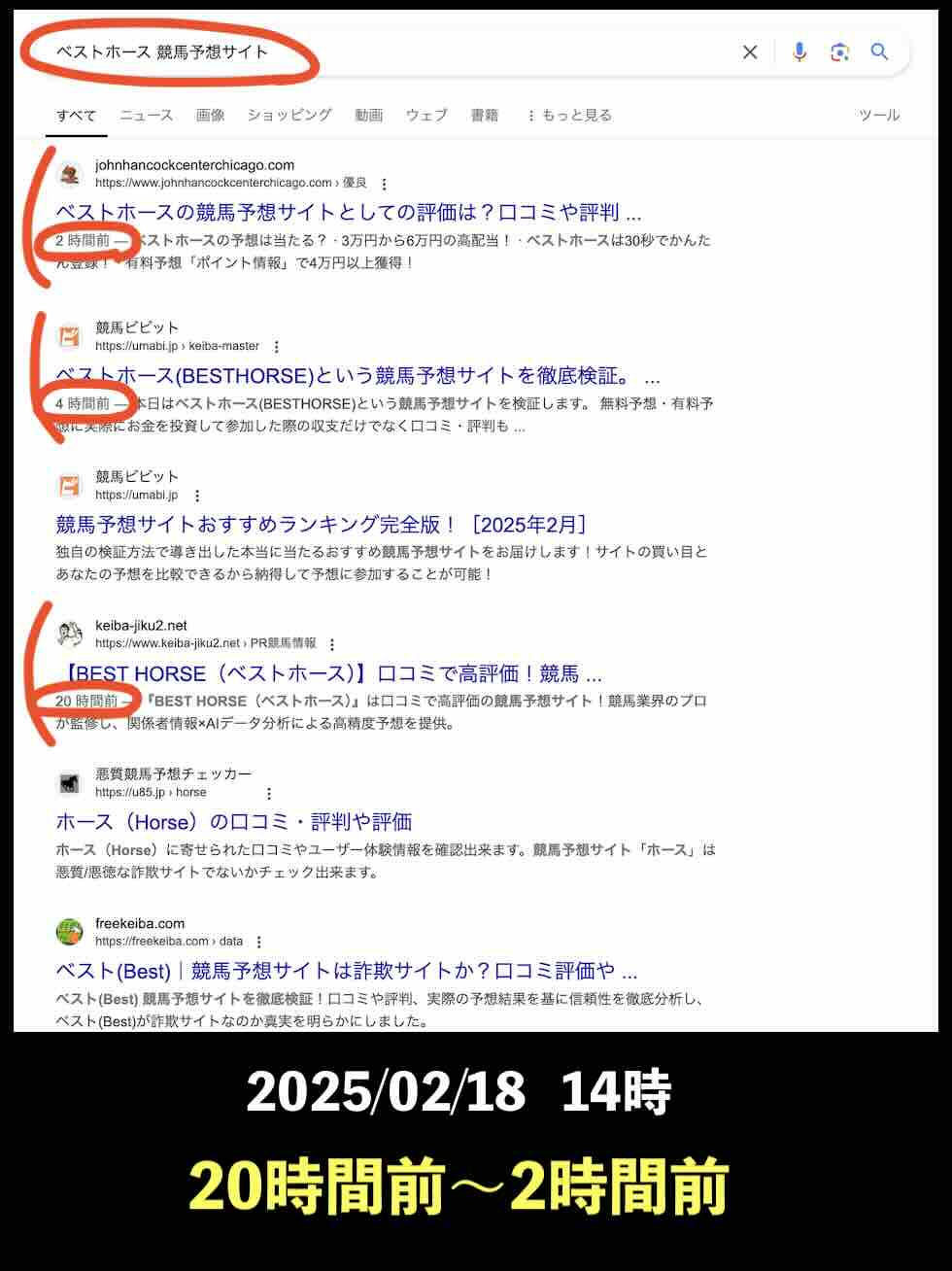952x1271 pixels.
Task: Click inside the search input field
Action: (291, 52)
